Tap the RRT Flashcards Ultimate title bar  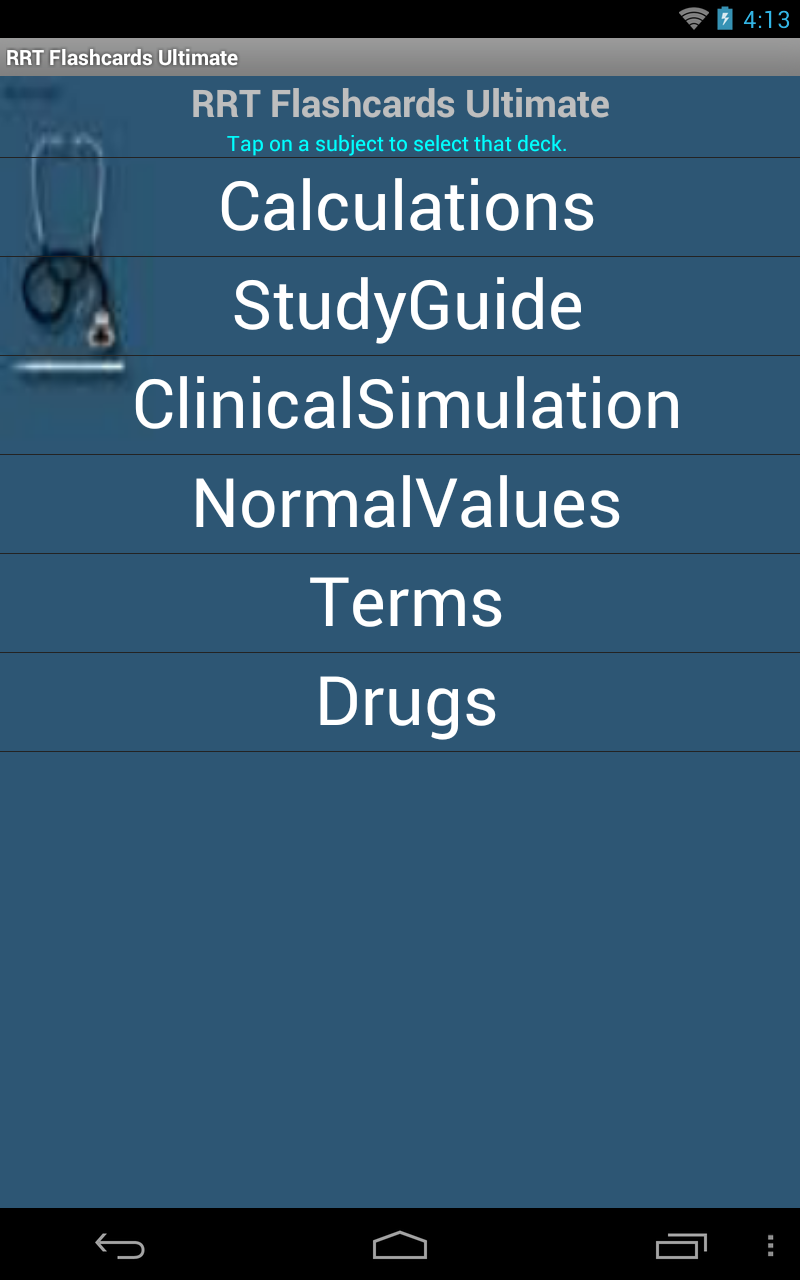pos(120,57)
